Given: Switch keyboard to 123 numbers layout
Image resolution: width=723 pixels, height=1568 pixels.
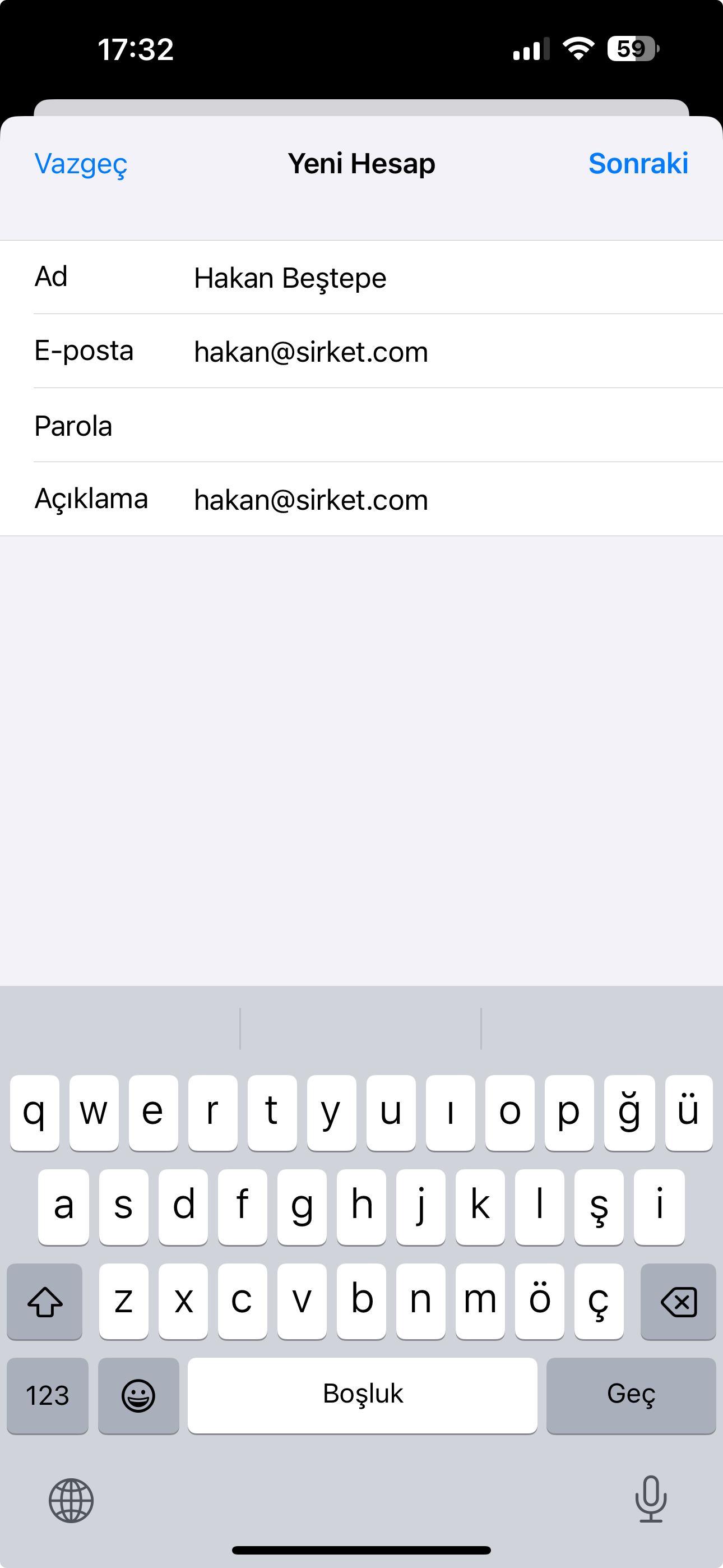Looking at the screenshot, I should tap(48, 1395).
